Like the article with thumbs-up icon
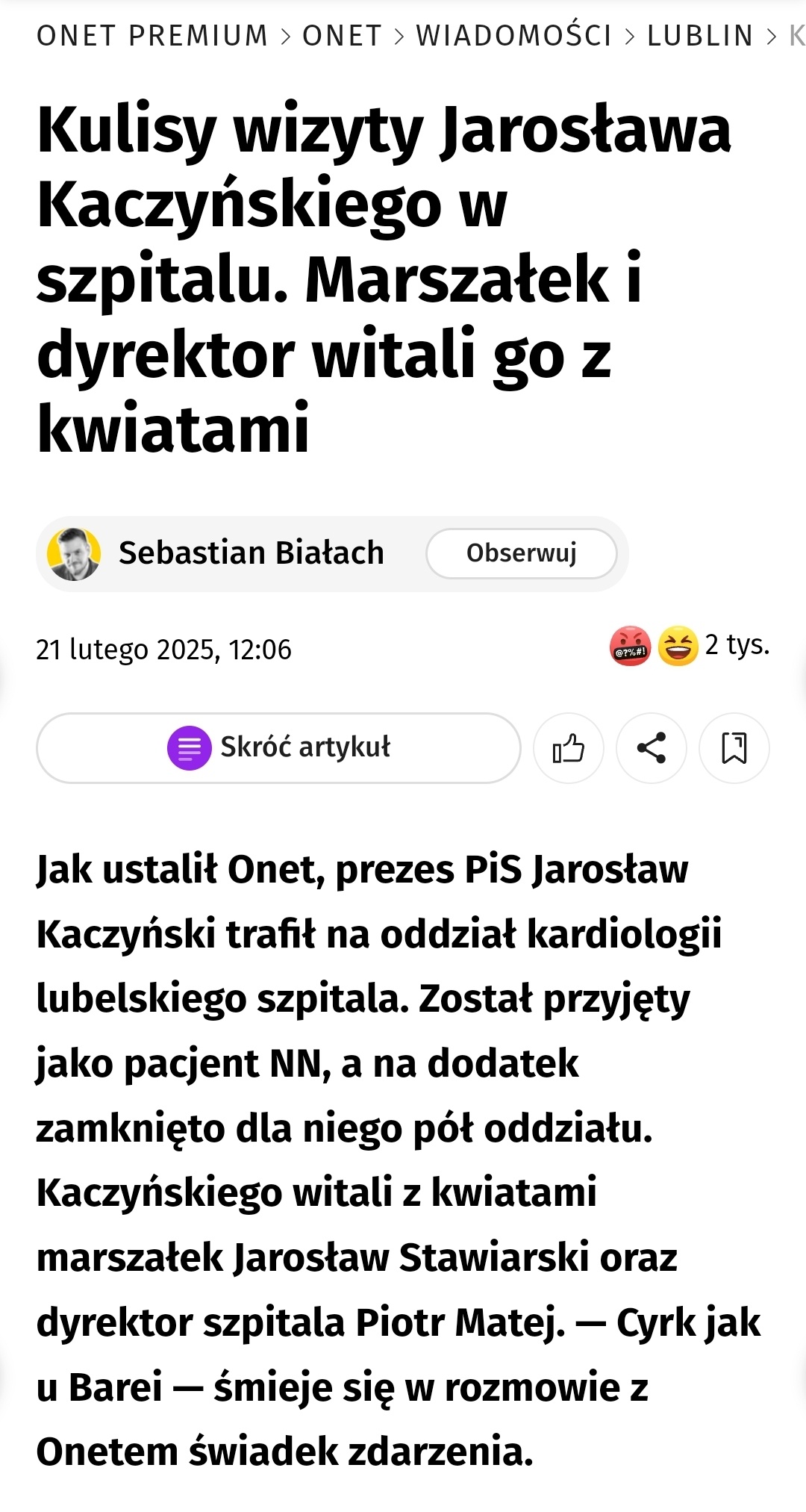 coord(569,747)
